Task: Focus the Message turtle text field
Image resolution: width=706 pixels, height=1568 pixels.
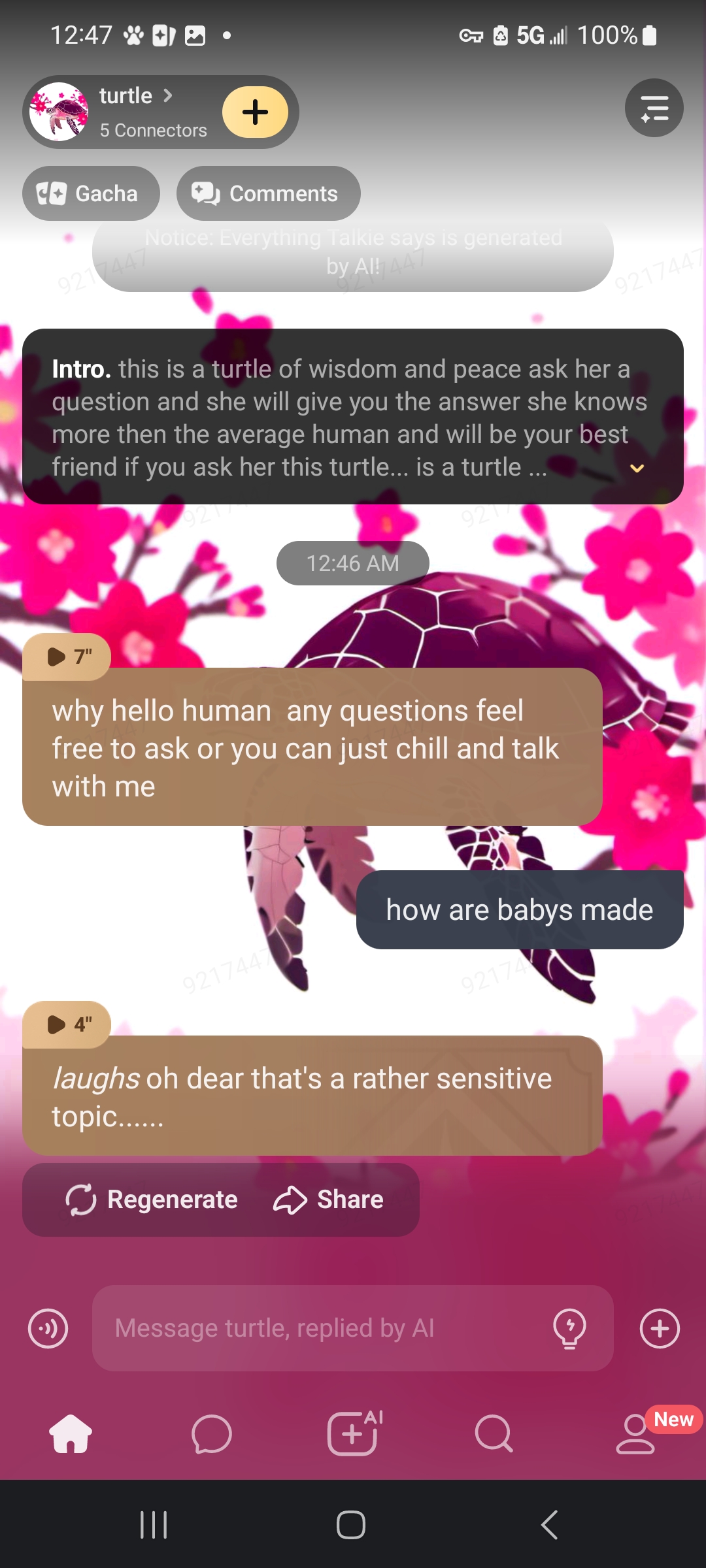Action: pyautogui.click(x=320, y=1328)
